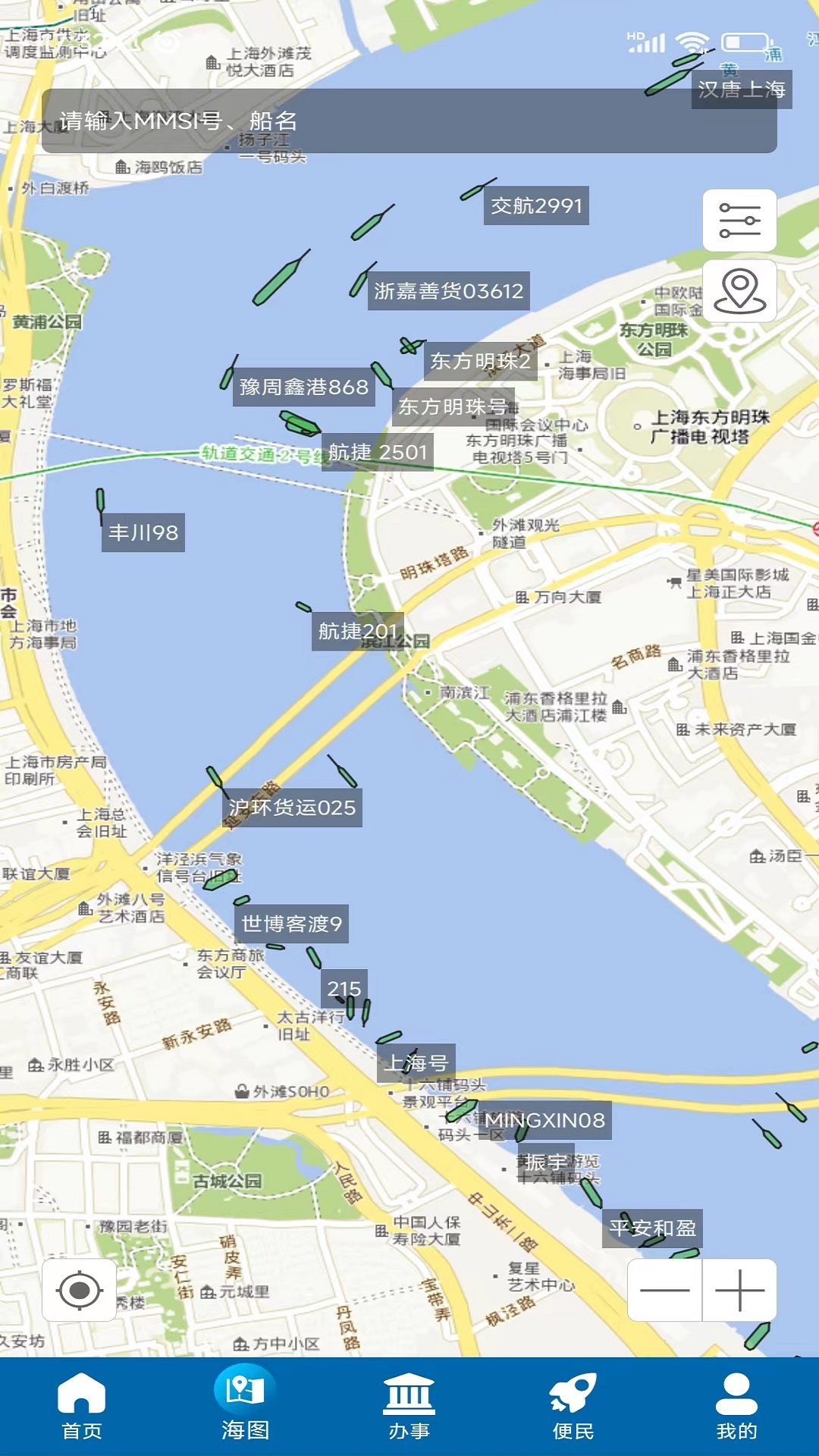
Task: Select ship marker 浙嘉善货03612
Action: [x=448, y=291]
